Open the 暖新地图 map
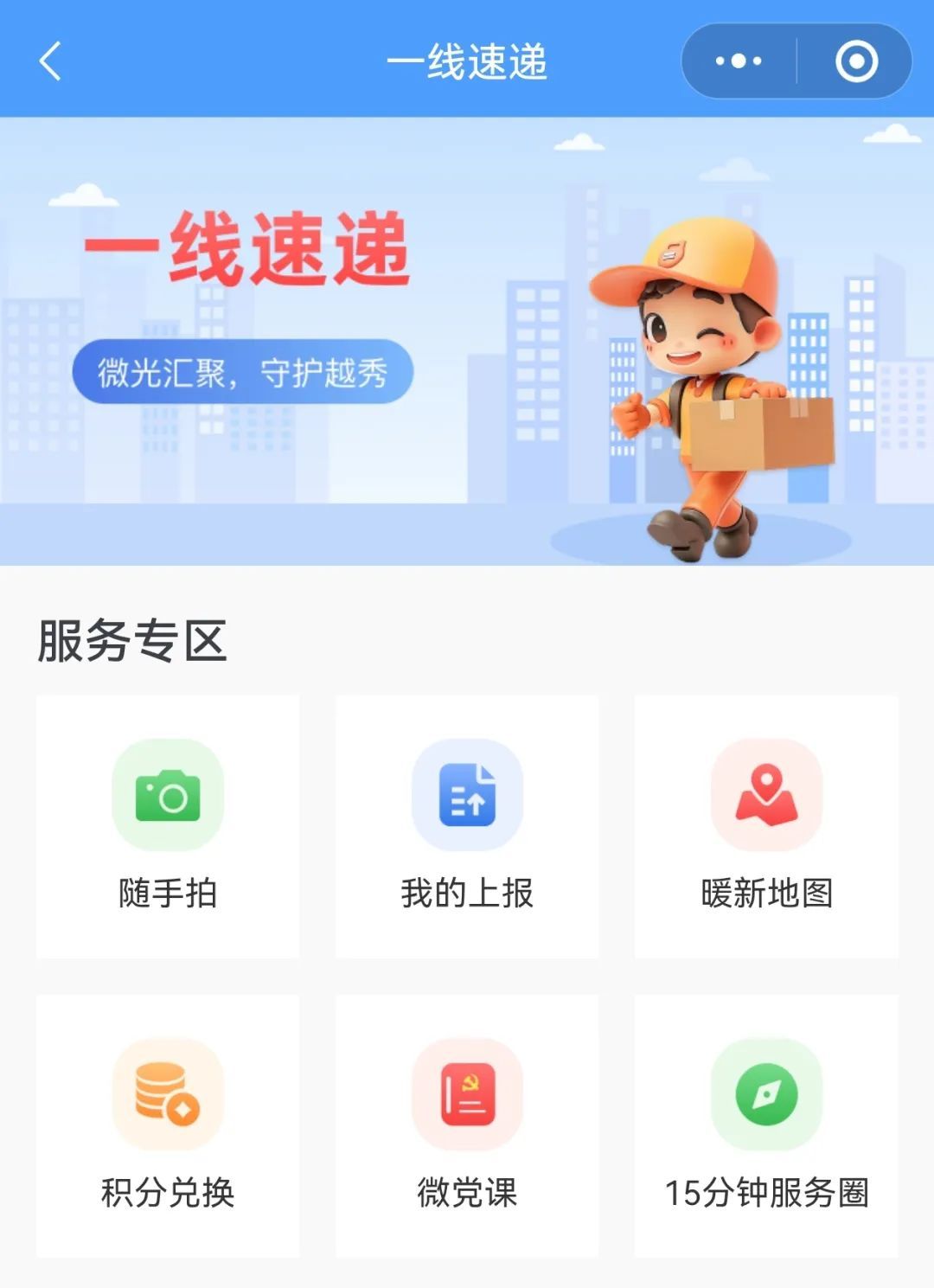 click(766, 826)
